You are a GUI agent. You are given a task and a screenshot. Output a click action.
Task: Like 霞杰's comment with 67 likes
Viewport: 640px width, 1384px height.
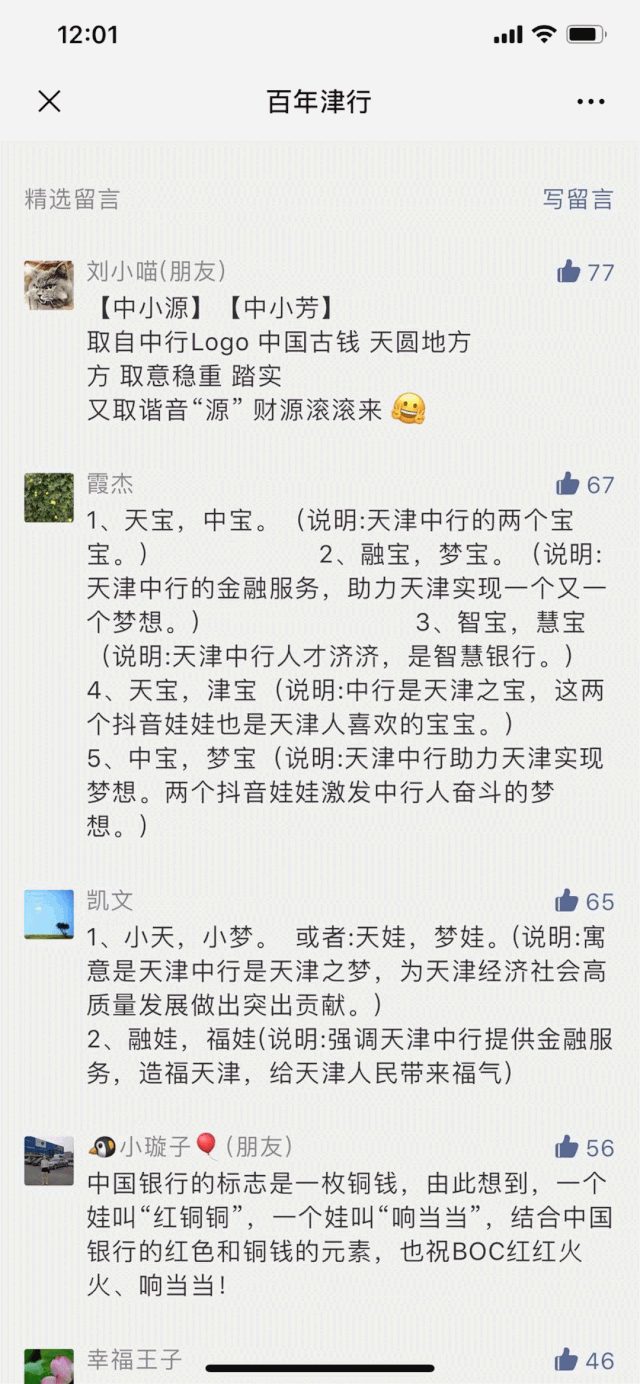tap(568, 485)
